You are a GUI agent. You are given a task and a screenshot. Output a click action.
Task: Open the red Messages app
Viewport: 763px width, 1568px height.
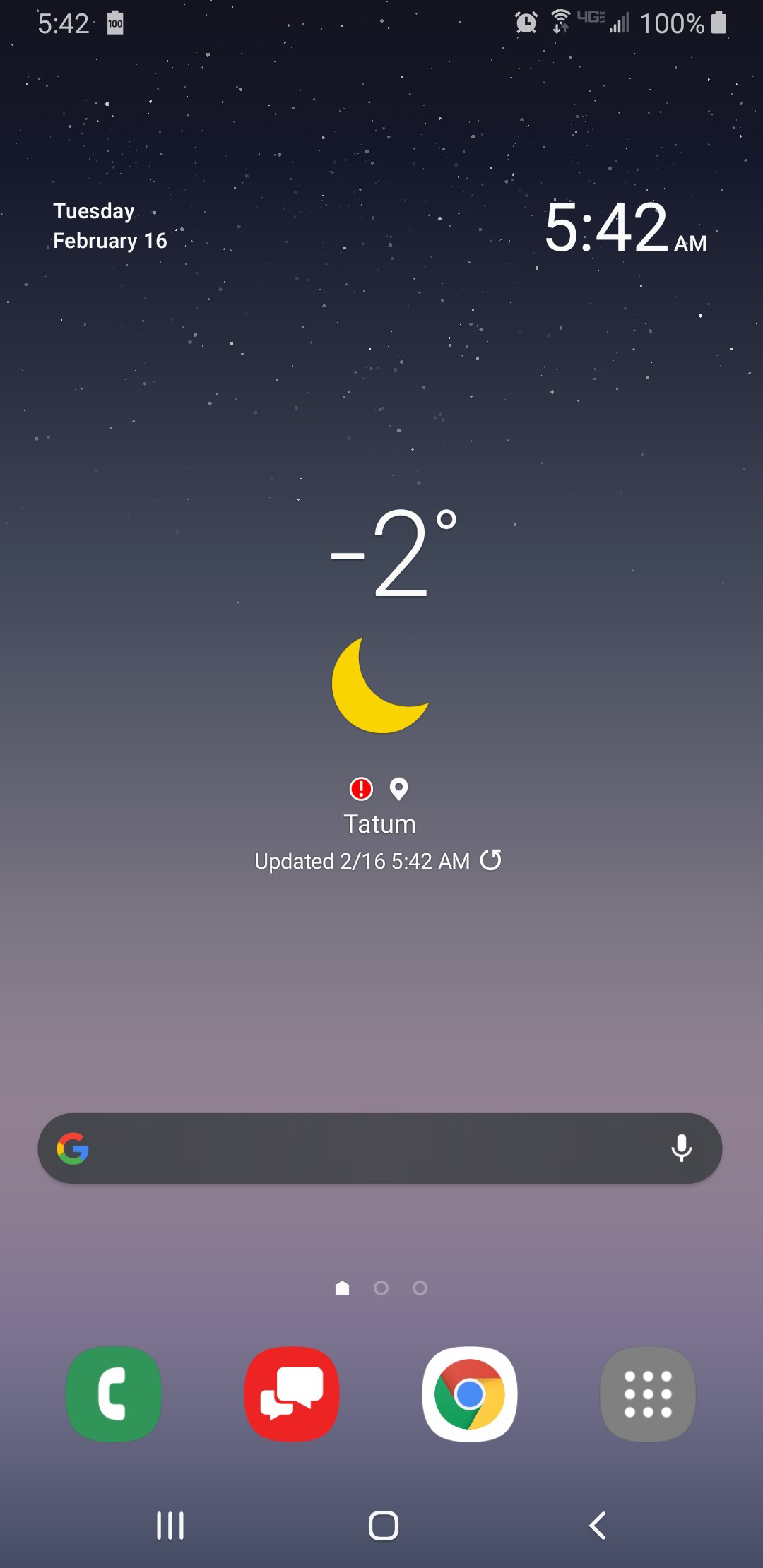point(292,1394)
